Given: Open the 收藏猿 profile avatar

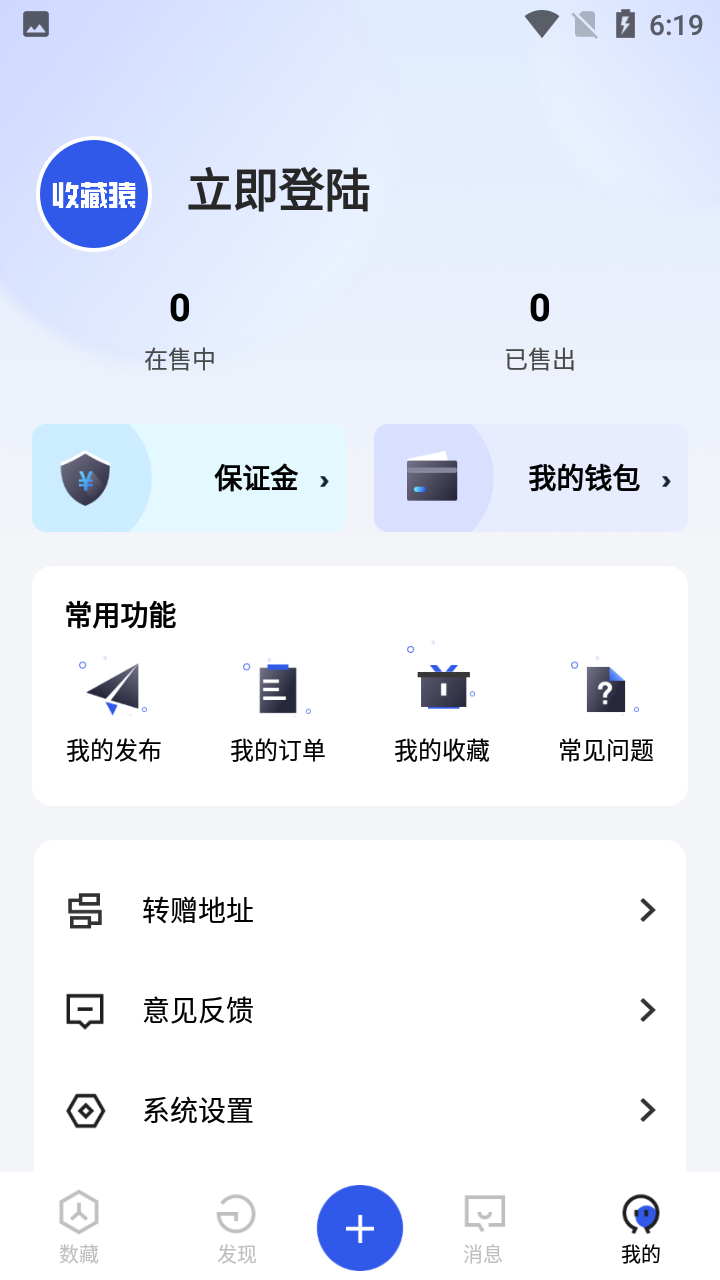Looking at the screenshot, I should [94, 194].
